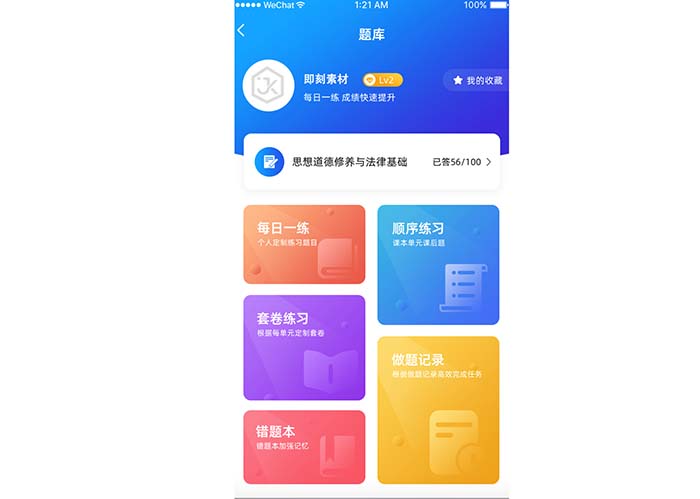Open 我的收藏 favorites
Viewport: 700px width, 499px height.
[x=477, y=80]
